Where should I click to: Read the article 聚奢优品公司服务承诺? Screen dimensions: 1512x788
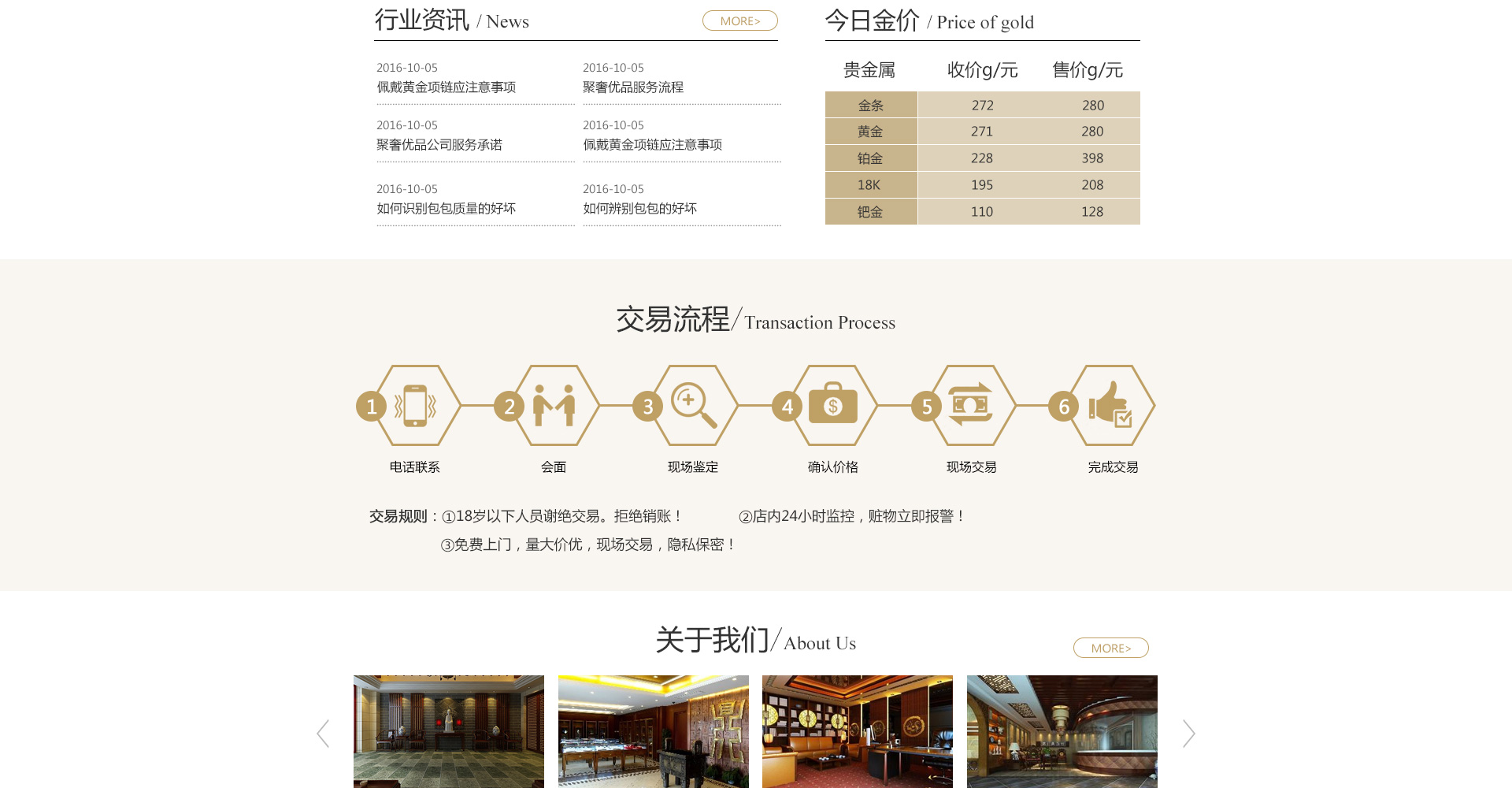coord(439,145)
